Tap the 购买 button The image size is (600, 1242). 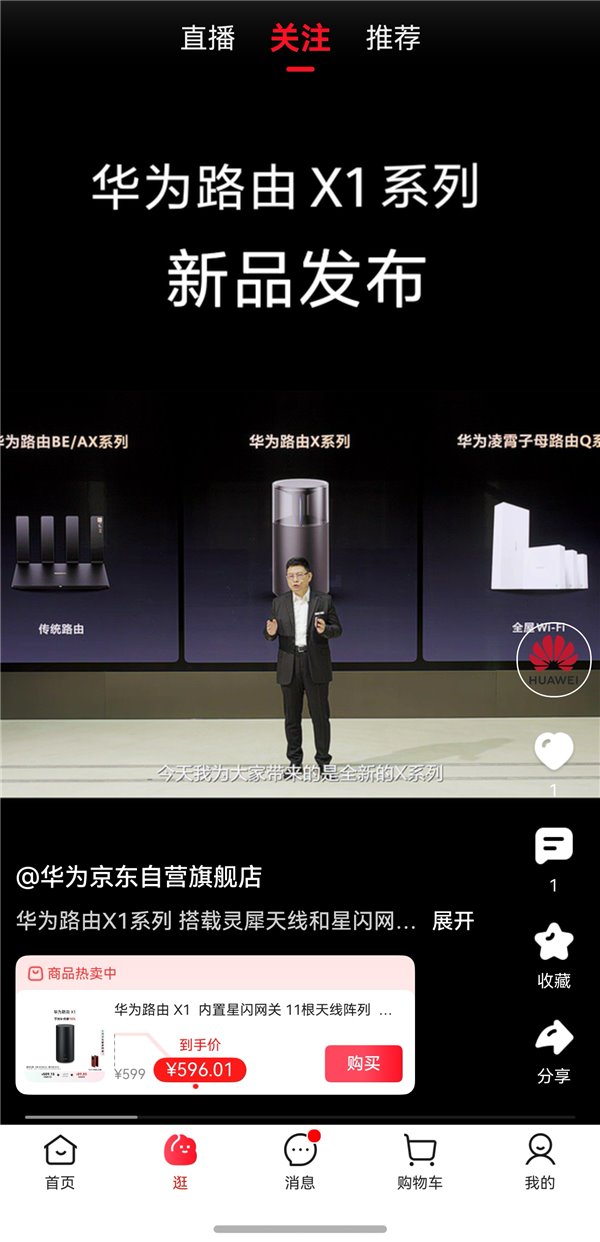[x=363, y=1063]
